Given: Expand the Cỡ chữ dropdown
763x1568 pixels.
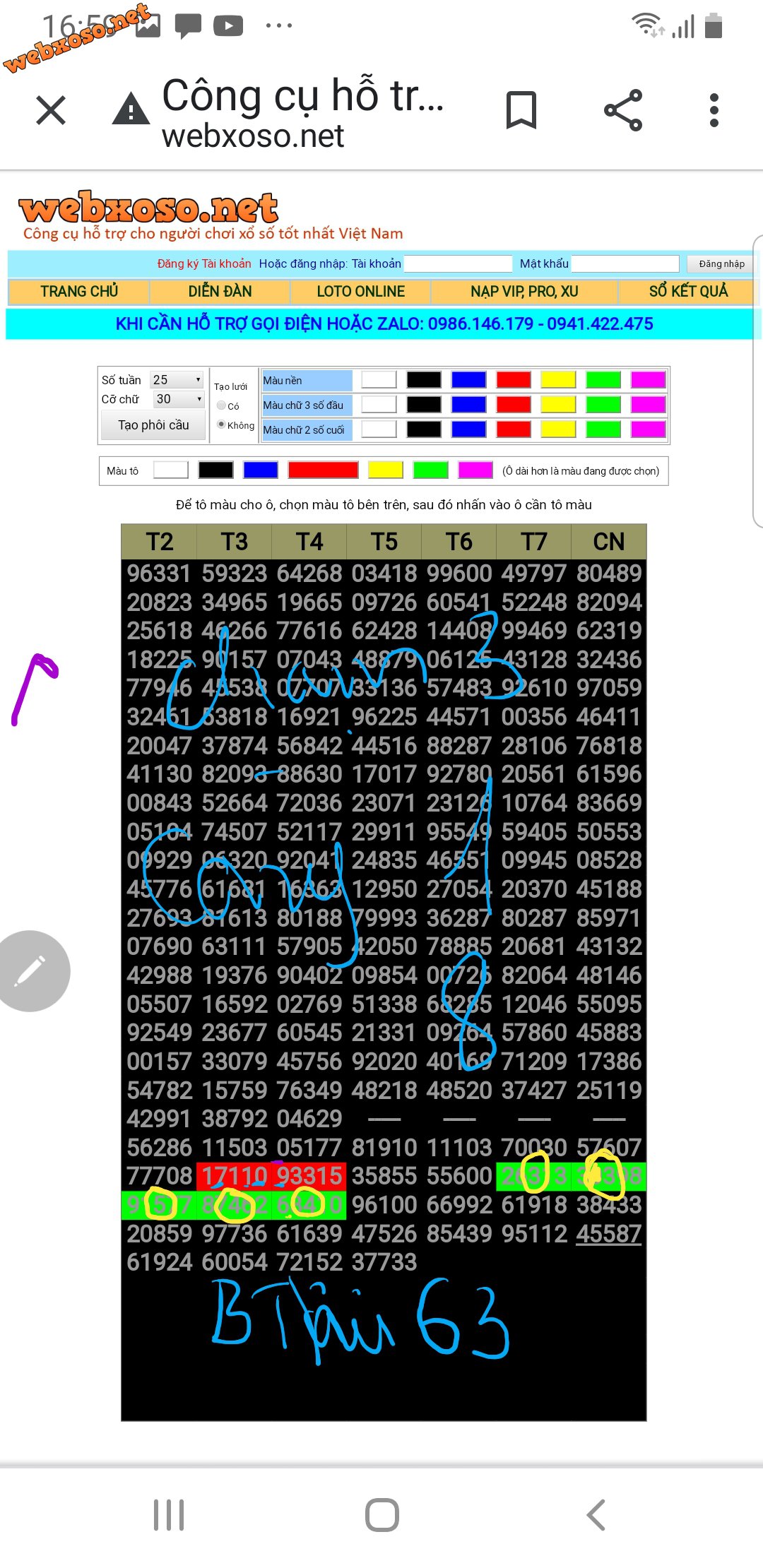Looking at the screenshot, I should [x=179, y=399].
